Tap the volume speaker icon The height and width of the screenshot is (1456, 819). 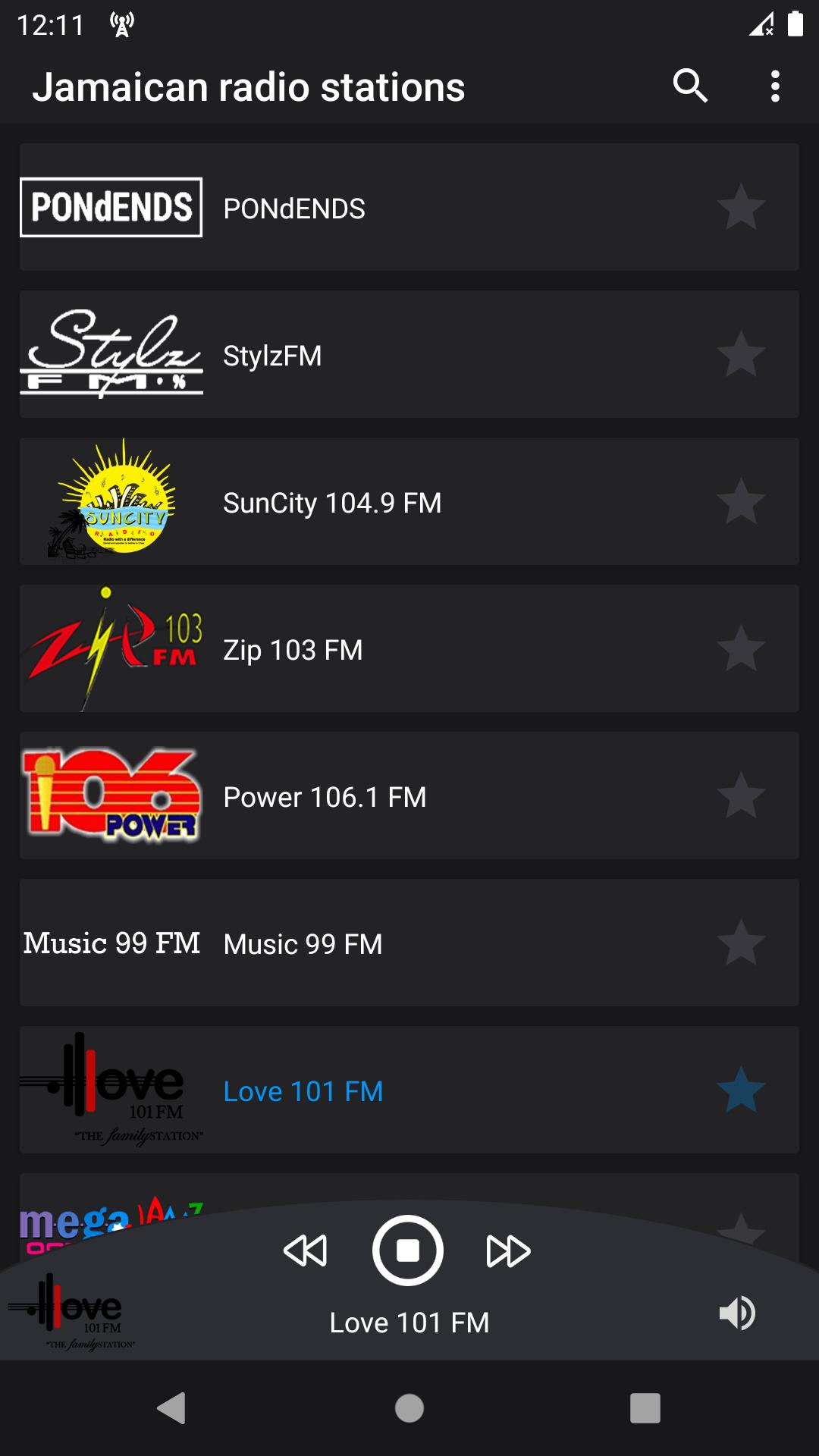coord(737,1313)
